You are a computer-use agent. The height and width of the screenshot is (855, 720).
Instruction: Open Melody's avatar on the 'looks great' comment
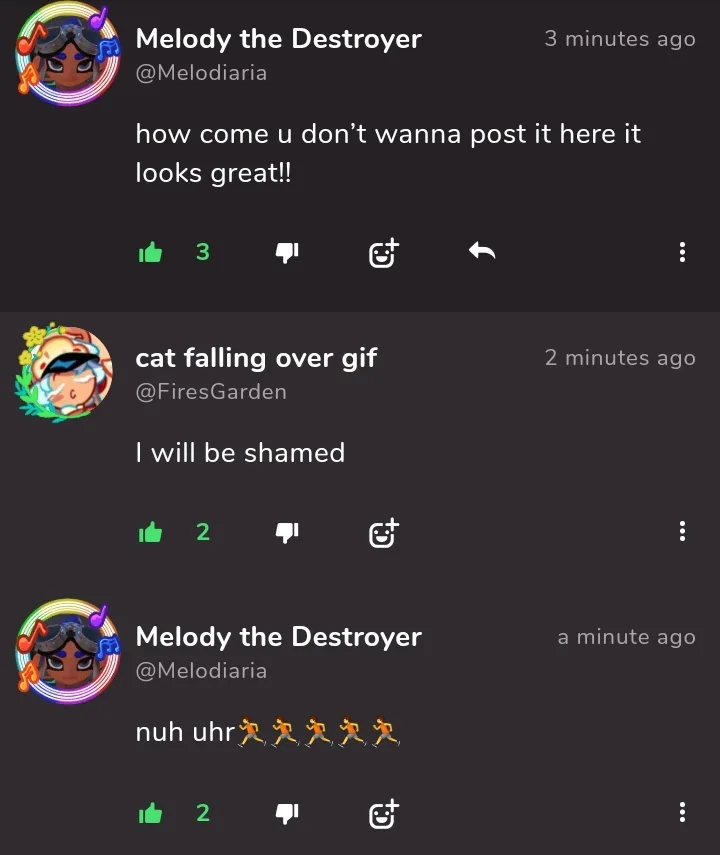(x=63, y=55)
